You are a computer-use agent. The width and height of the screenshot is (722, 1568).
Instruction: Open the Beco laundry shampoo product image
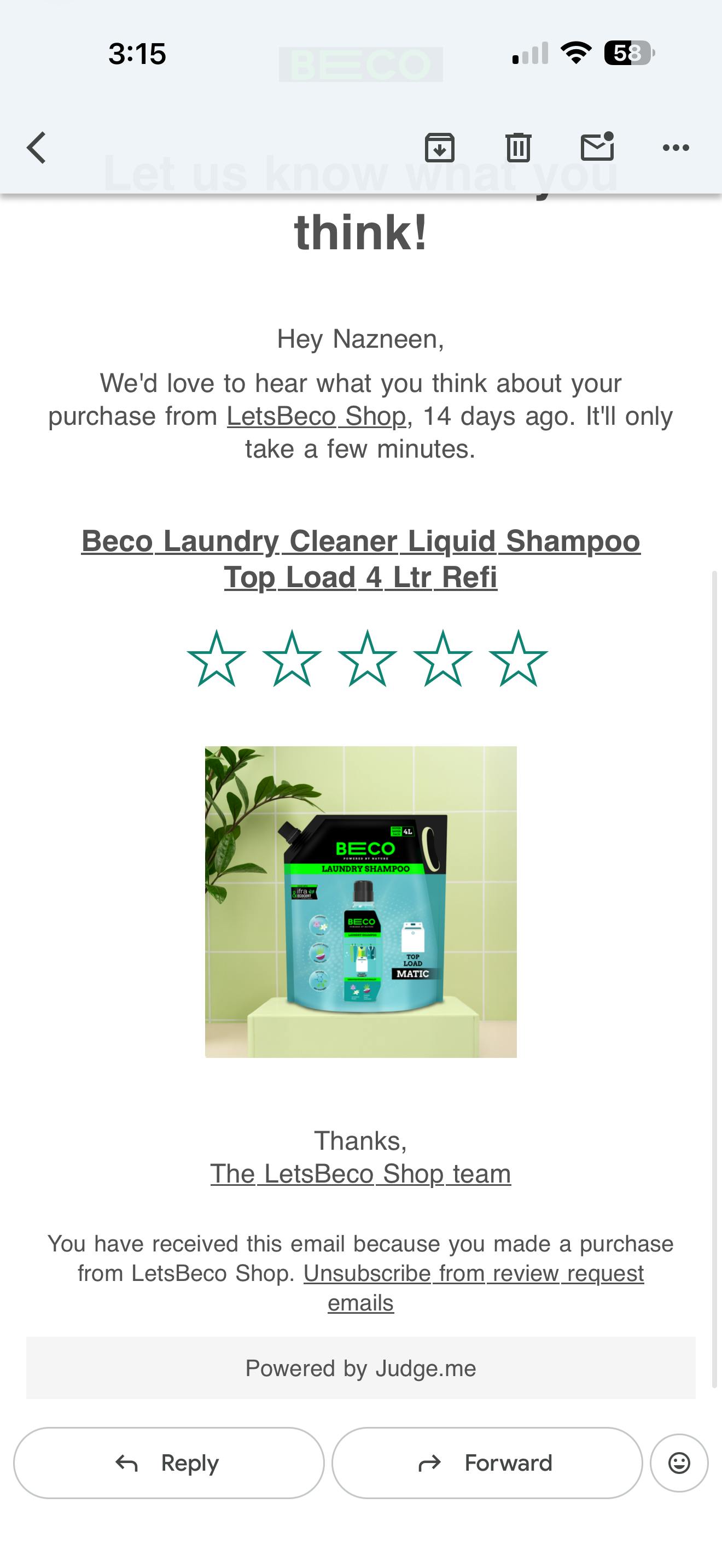360,902
